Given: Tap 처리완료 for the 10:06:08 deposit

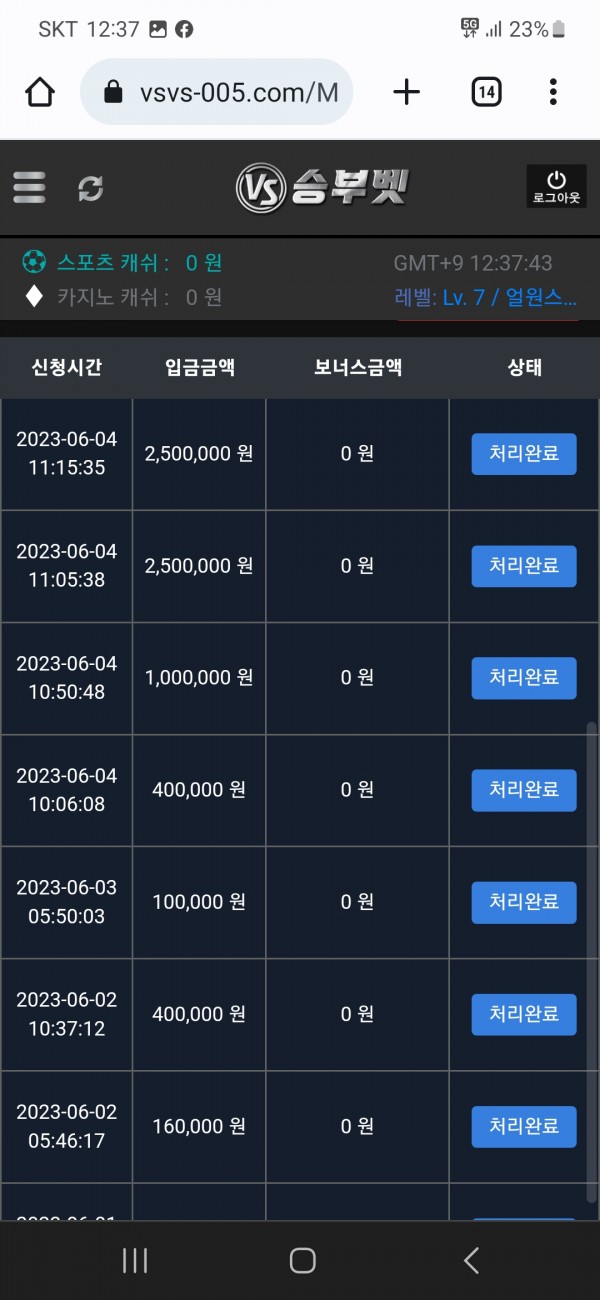Looking at the screenshot, I should click(x=524, y=790).
